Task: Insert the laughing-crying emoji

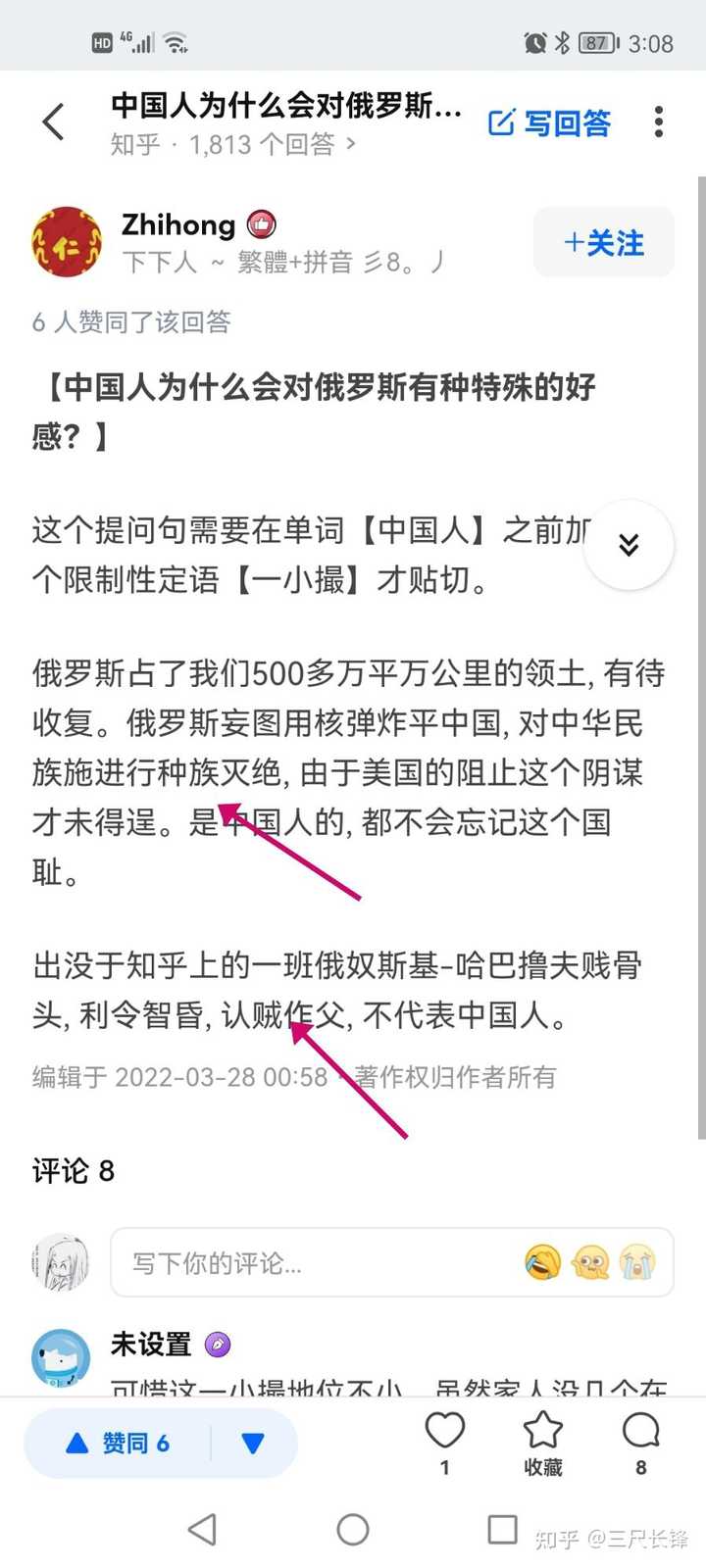Action: point(543,1262)
